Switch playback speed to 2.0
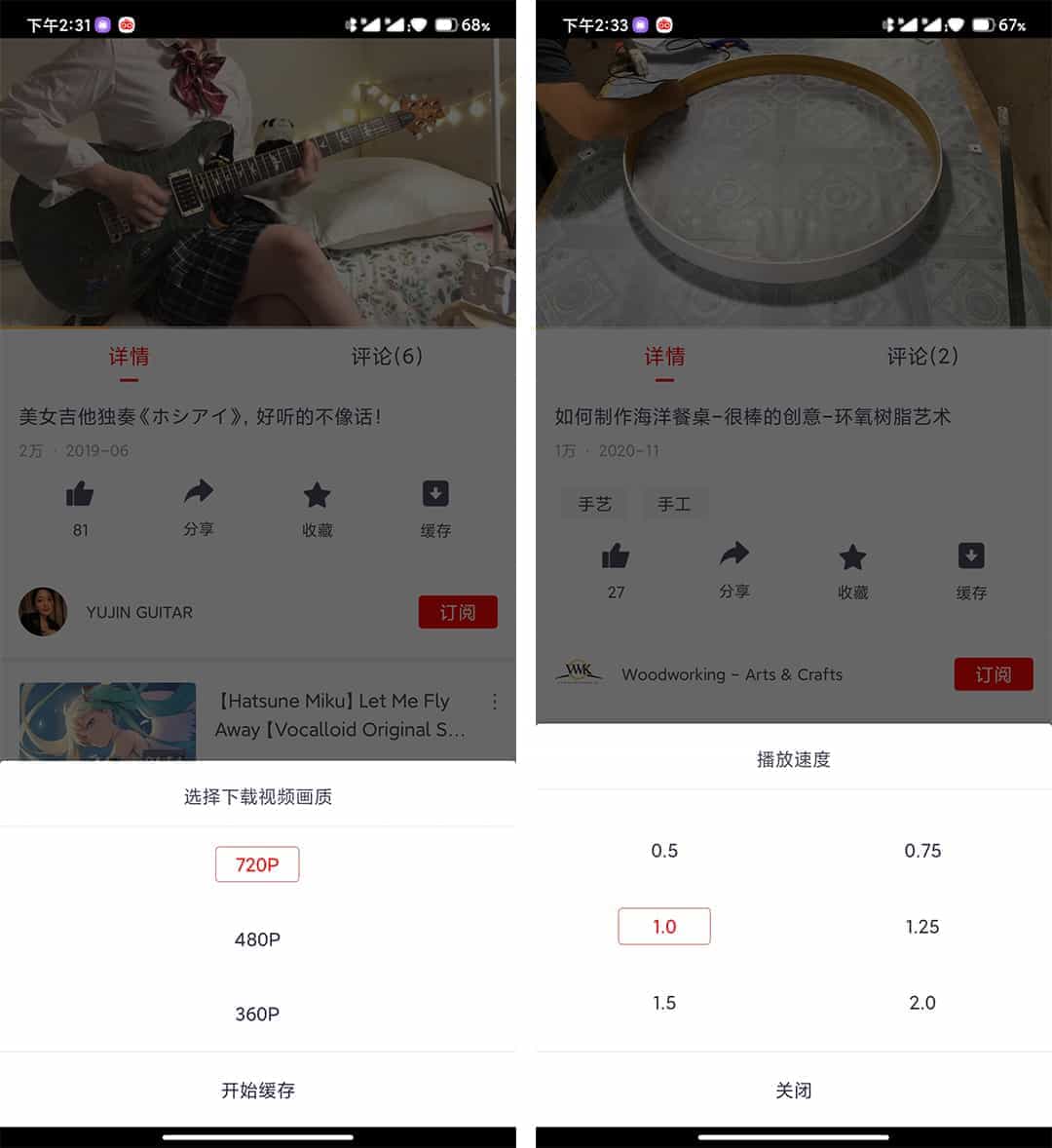1052x1148 pixels. [x=921, y=1003]
